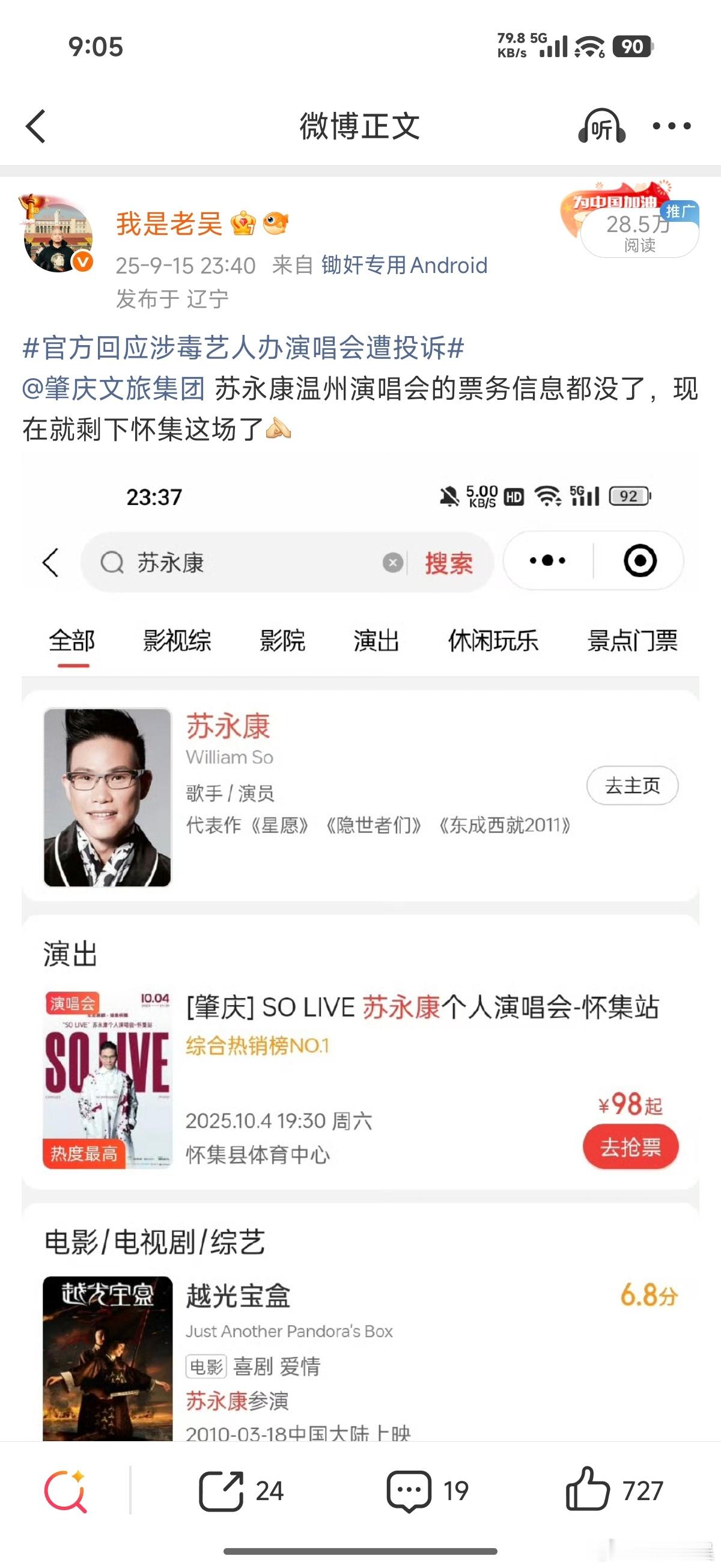Open comments on this post
The width and height of the screenshot is (721, 1568).
coord(428,1490)
